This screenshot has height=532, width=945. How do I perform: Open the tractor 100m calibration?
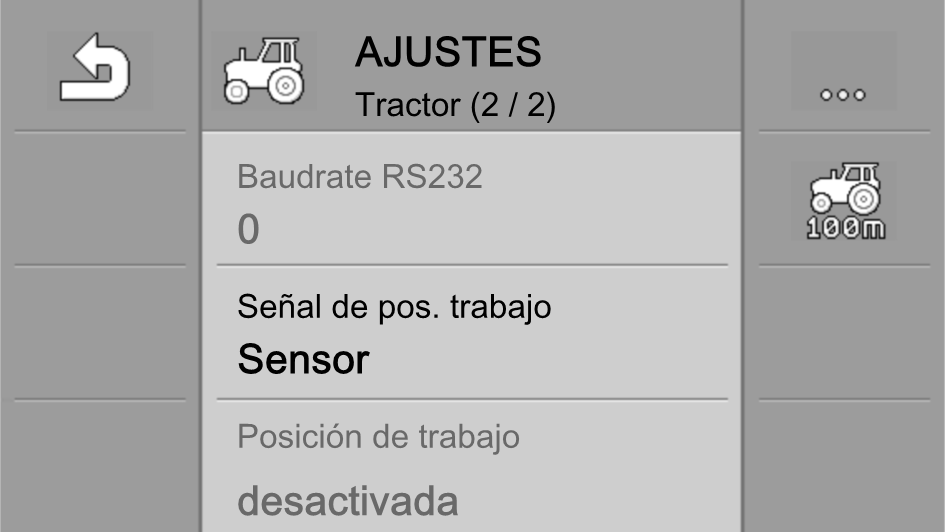[845, 200]
